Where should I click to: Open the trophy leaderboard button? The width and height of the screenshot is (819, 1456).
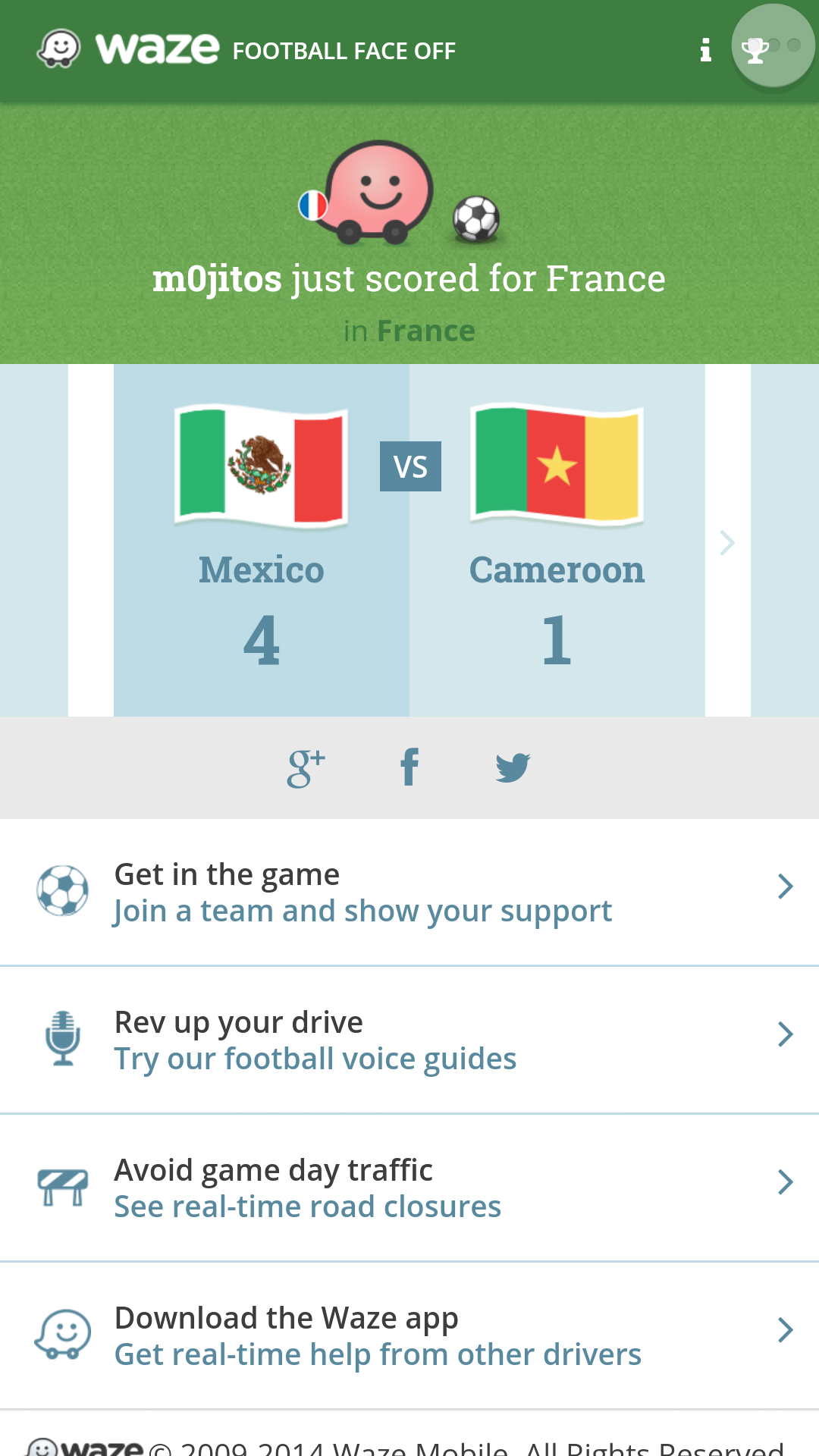coord(772,47)
